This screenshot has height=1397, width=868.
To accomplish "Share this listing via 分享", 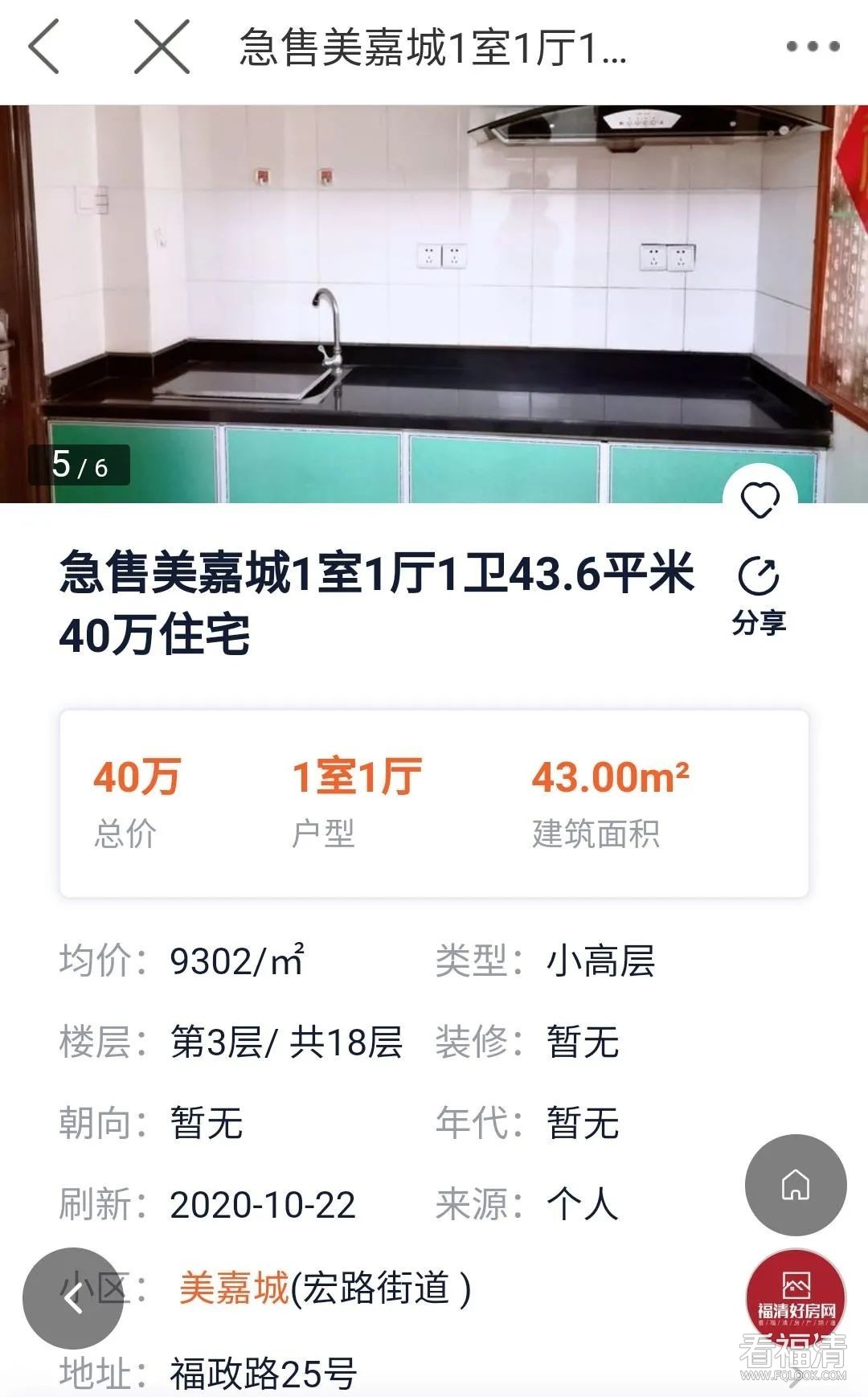I will (x=759, y=596).
